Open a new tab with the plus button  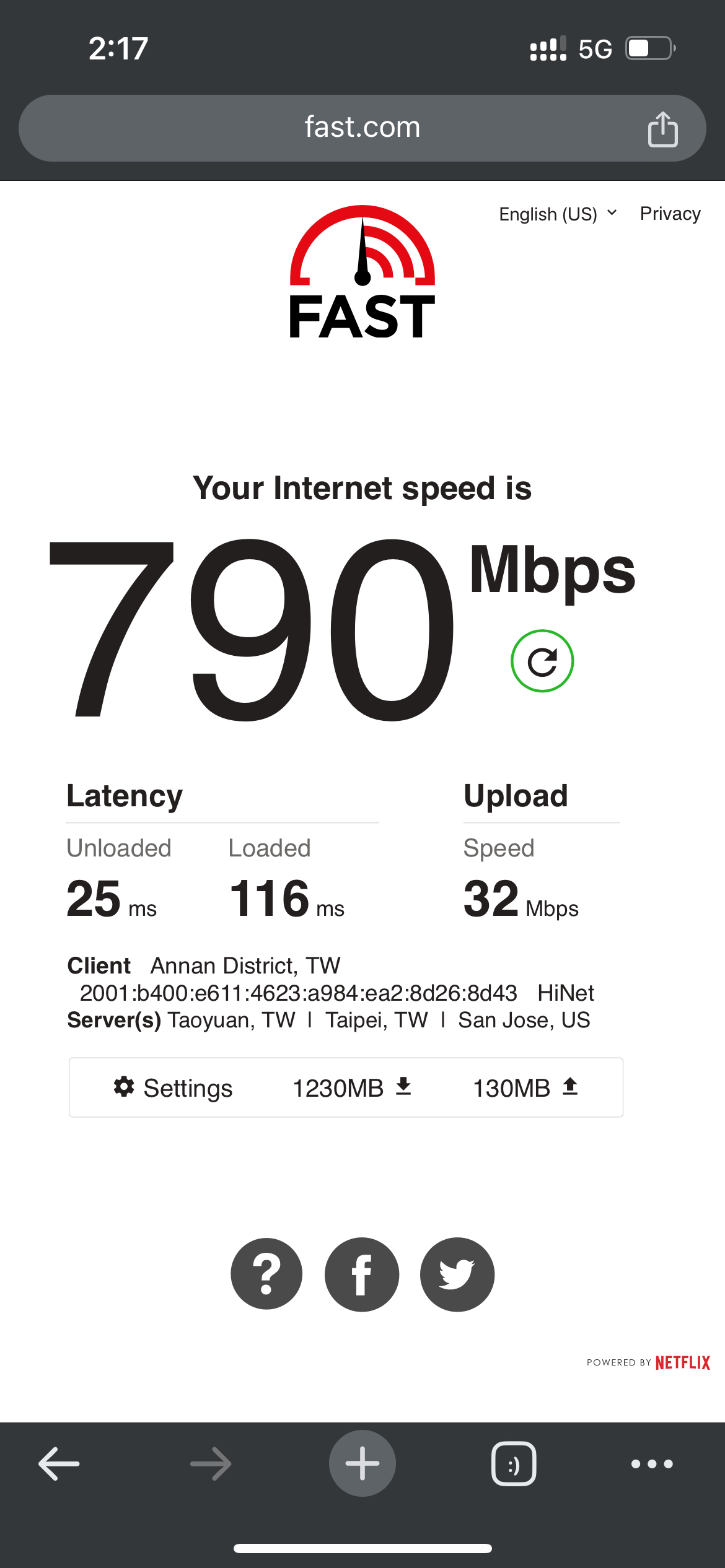[362, 1463]
